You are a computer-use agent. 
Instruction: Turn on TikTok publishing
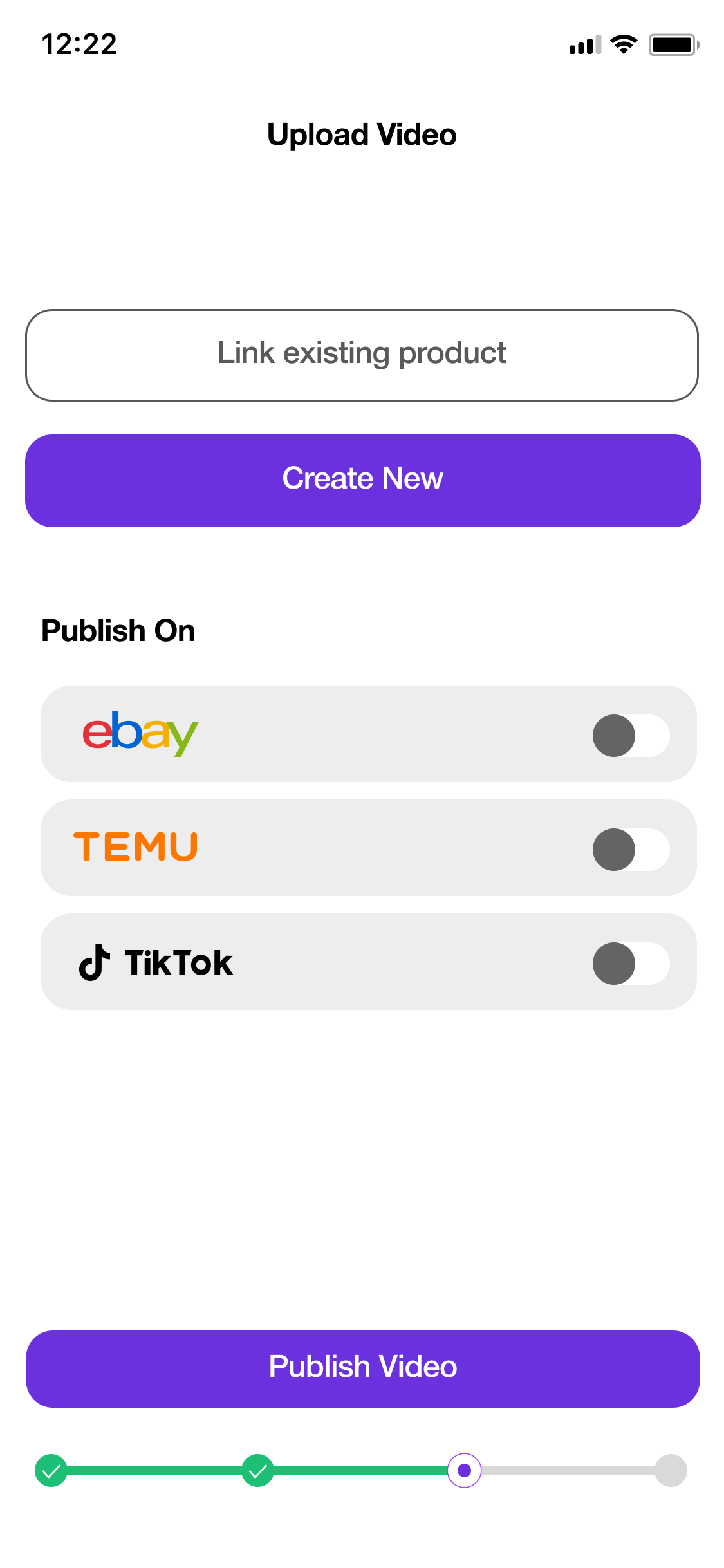pos(631,963)
